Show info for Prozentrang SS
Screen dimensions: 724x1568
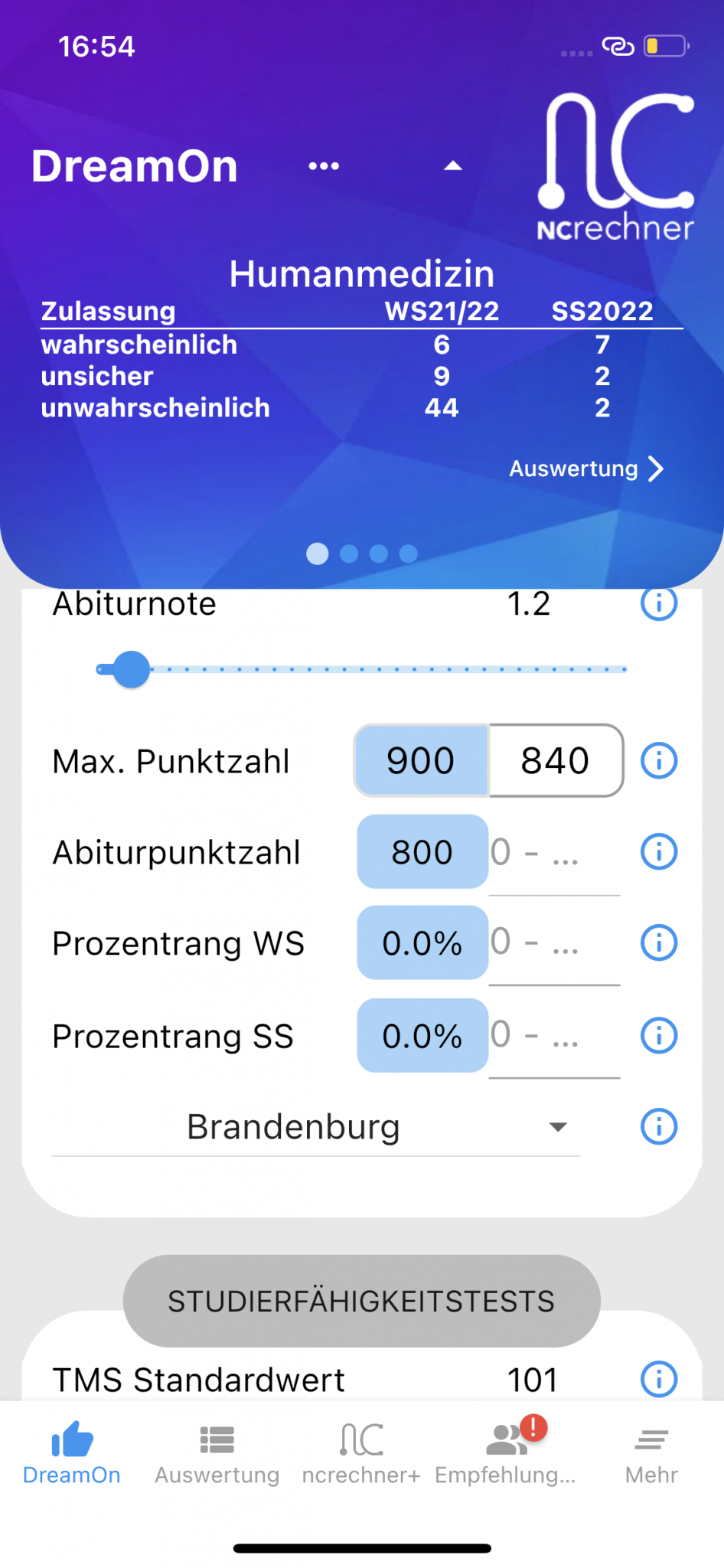point(658,1036)
